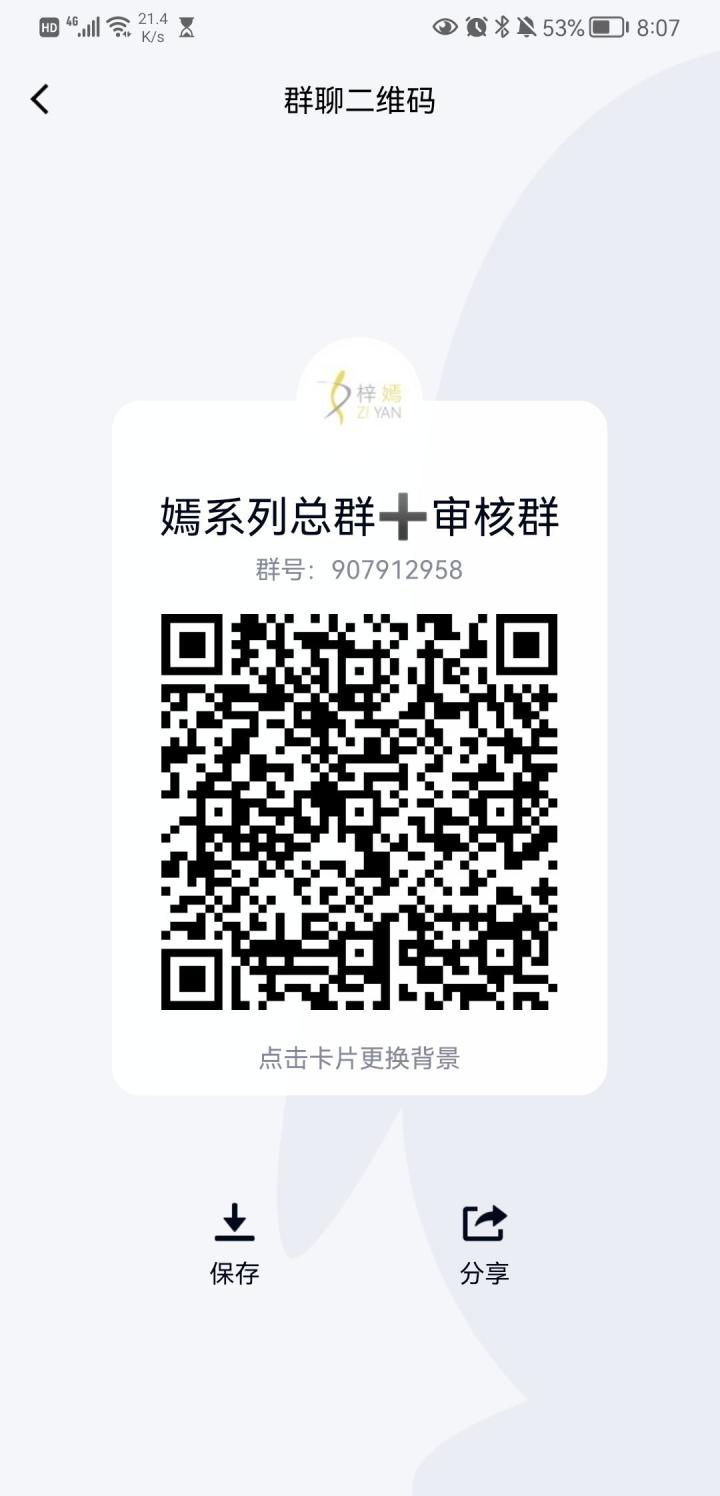
Task: Open the ZI YAN group avatar logo
Action: 360,392
